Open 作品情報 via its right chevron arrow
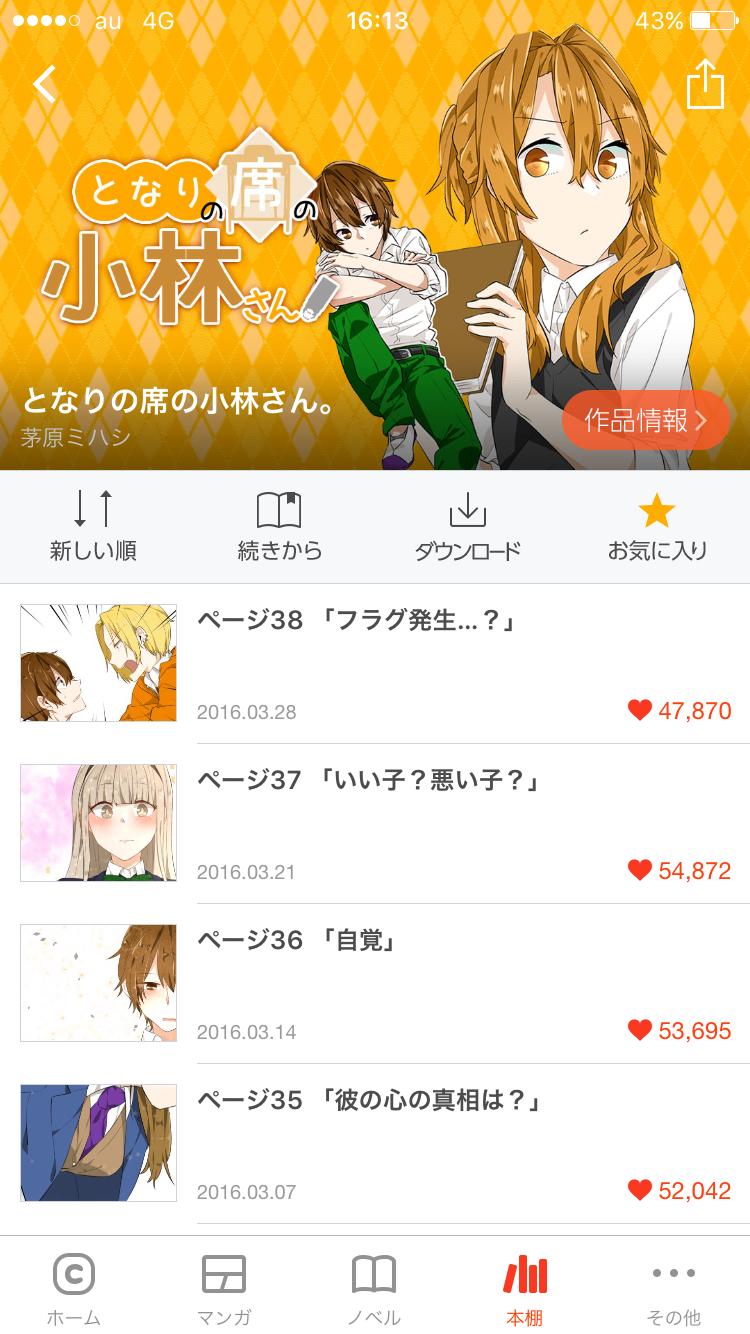 (700, 420)
